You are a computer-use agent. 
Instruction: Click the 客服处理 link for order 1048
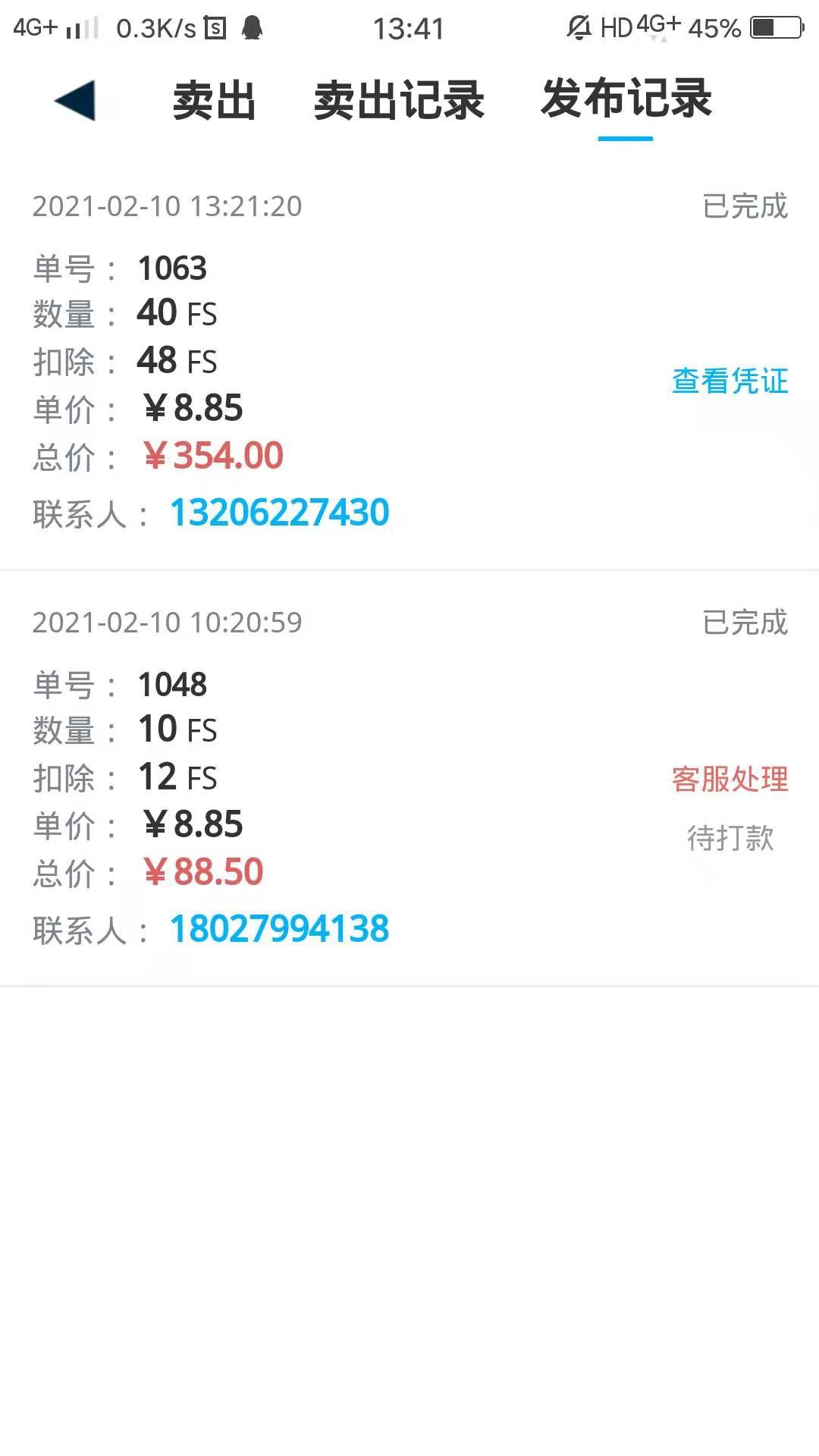pyautogui.click(x=730, y=778)
